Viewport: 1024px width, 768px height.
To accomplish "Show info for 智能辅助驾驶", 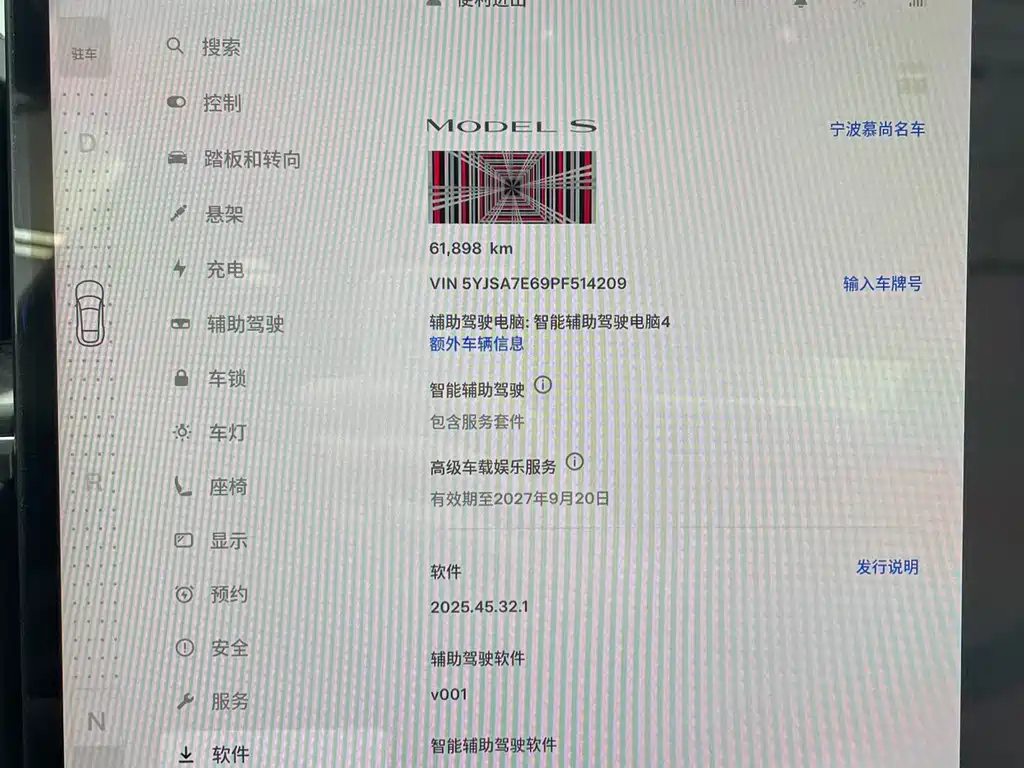I will 543,385.
